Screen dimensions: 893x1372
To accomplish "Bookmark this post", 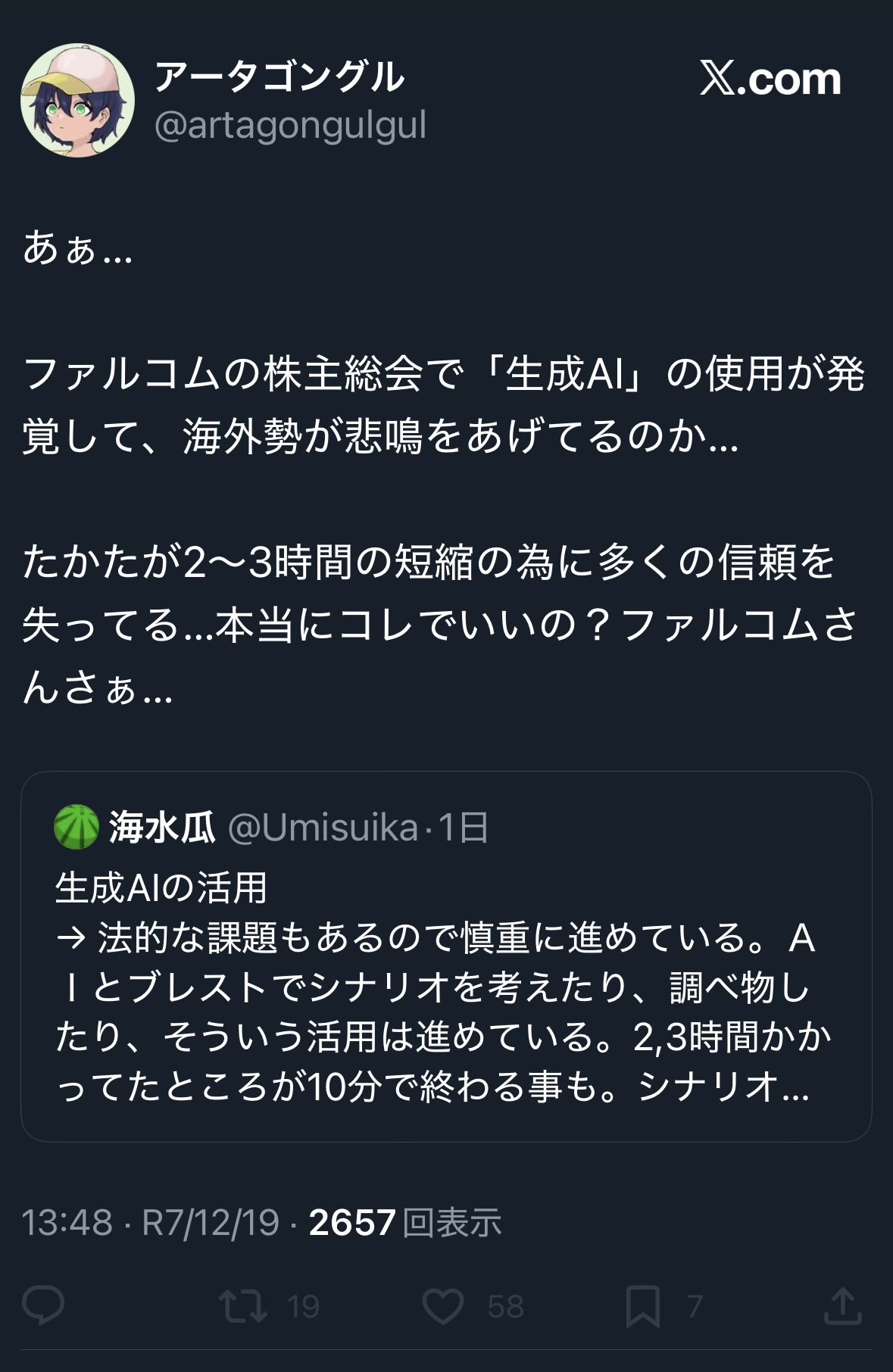I will point(643,1305).
